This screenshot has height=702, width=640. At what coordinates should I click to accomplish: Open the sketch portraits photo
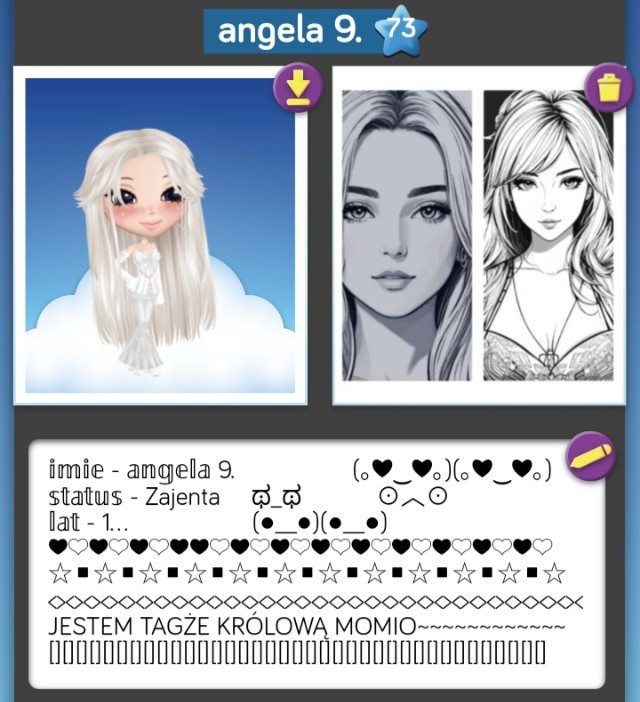pos(478,235)
